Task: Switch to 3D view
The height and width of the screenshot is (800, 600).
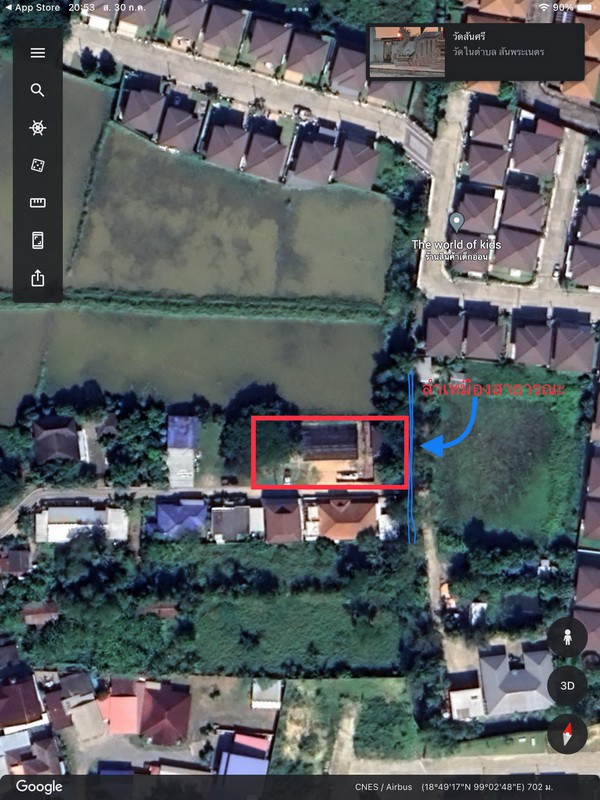Action: click(567, 686)
